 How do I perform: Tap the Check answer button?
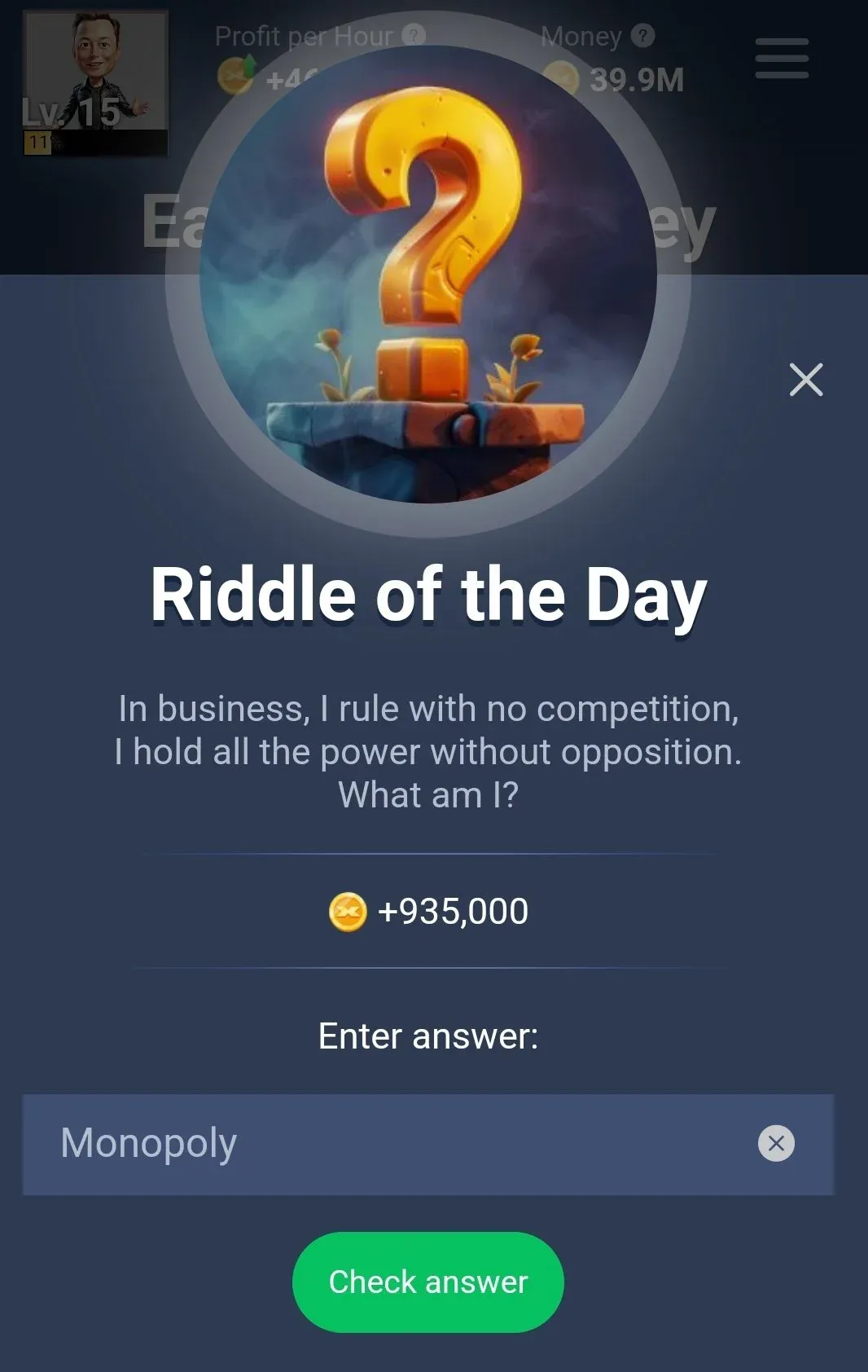pos(427,1282)
